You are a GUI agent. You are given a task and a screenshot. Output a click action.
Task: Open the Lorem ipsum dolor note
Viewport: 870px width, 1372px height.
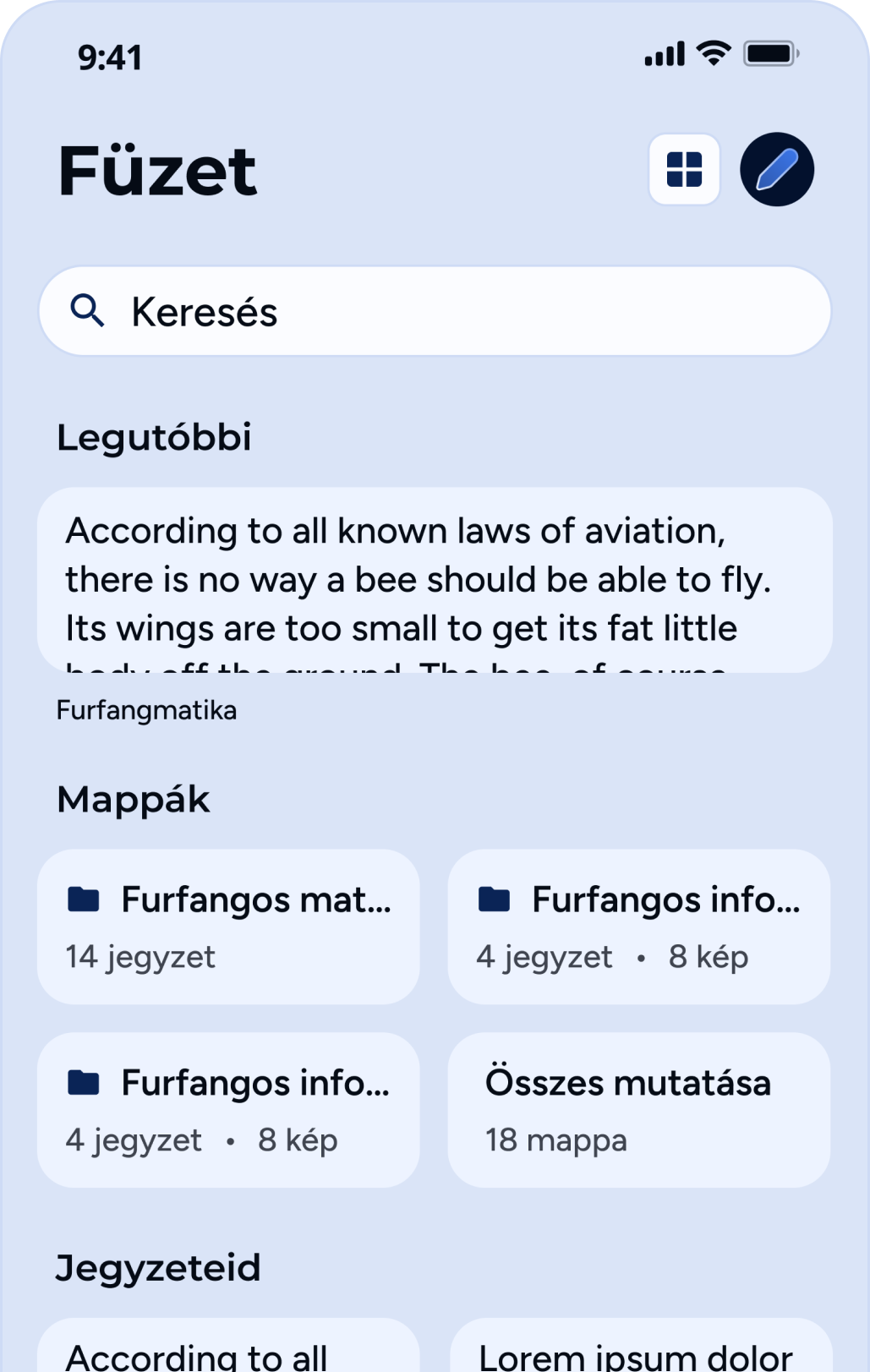click(639, 1348)
